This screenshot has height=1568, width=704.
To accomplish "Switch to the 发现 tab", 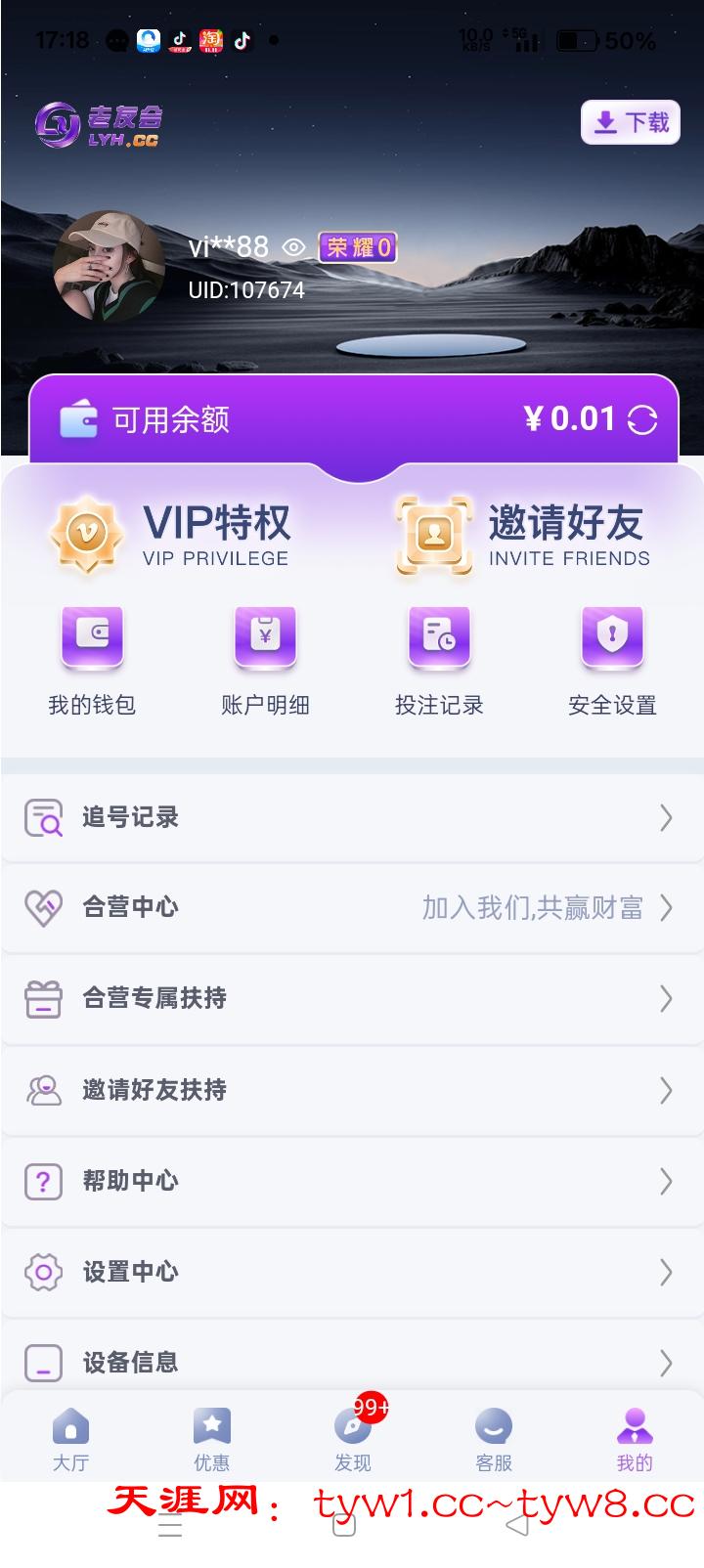I will (x=353, y=1440).
